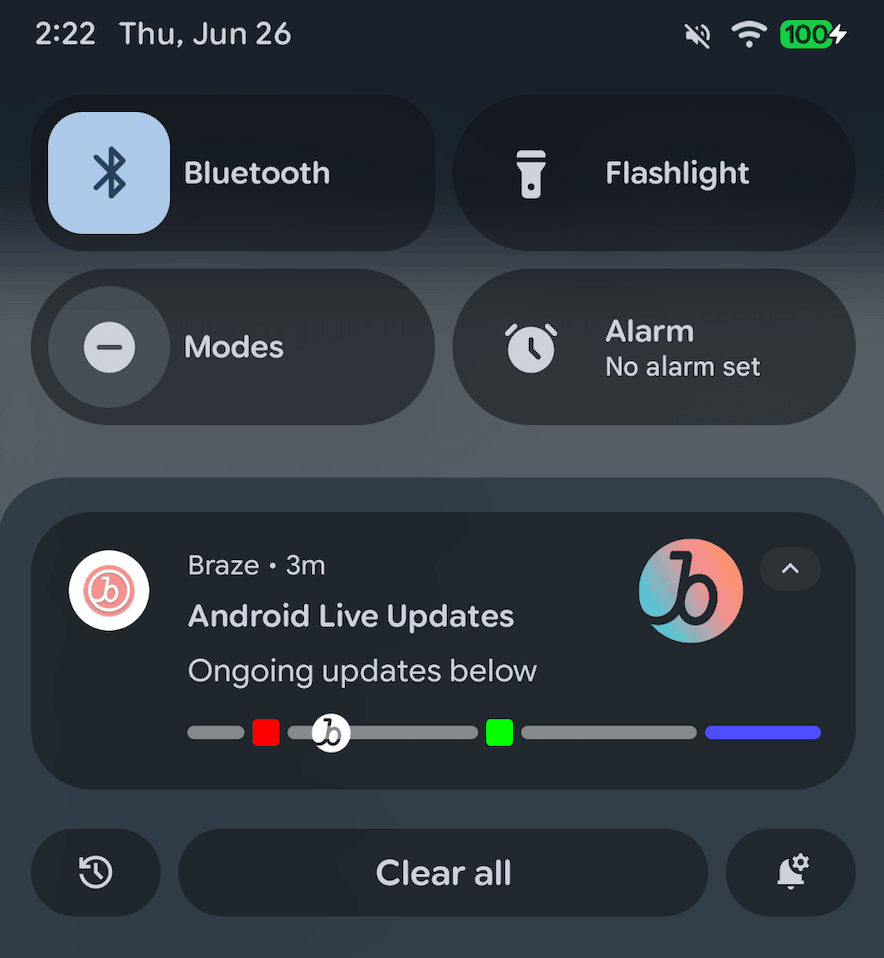This screenshot has height=958, width=884.
Task: Tap the green progress segment in the notification
Action: [499, 732]
